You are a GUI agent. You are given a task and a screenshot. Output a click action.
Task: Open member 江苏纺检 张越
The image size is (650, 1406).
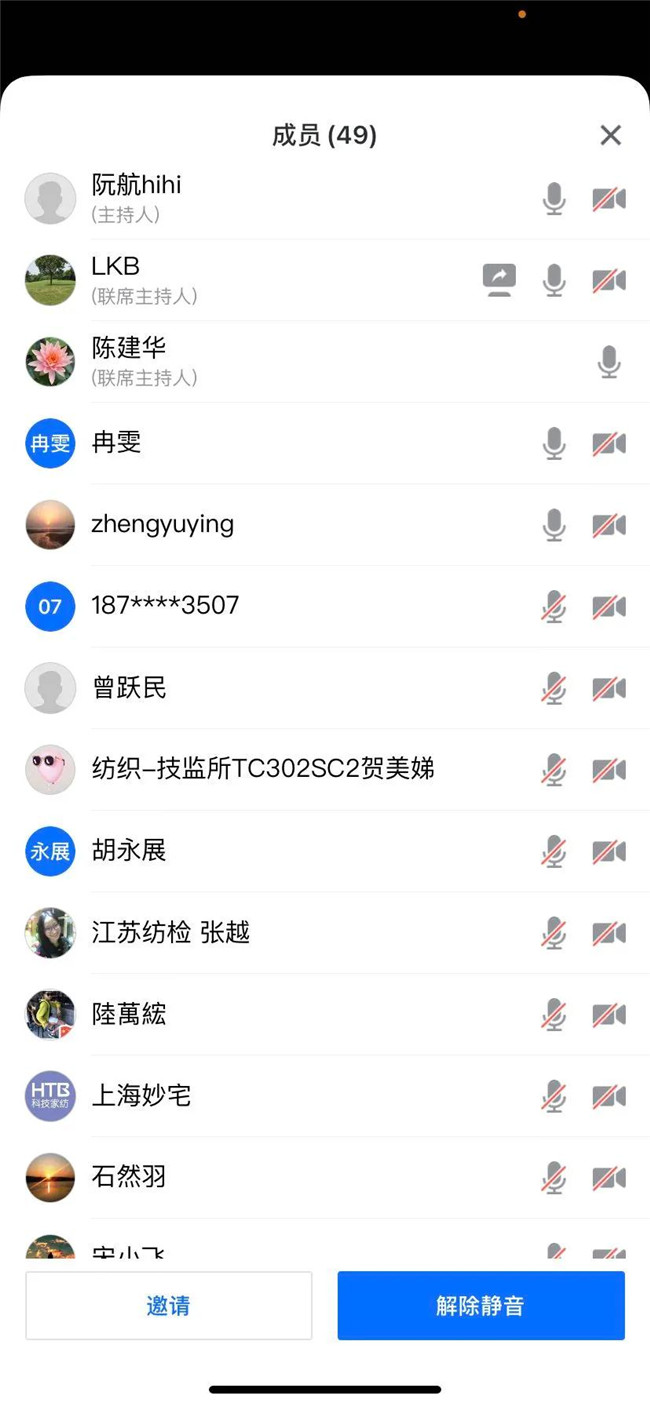(325, 933)
